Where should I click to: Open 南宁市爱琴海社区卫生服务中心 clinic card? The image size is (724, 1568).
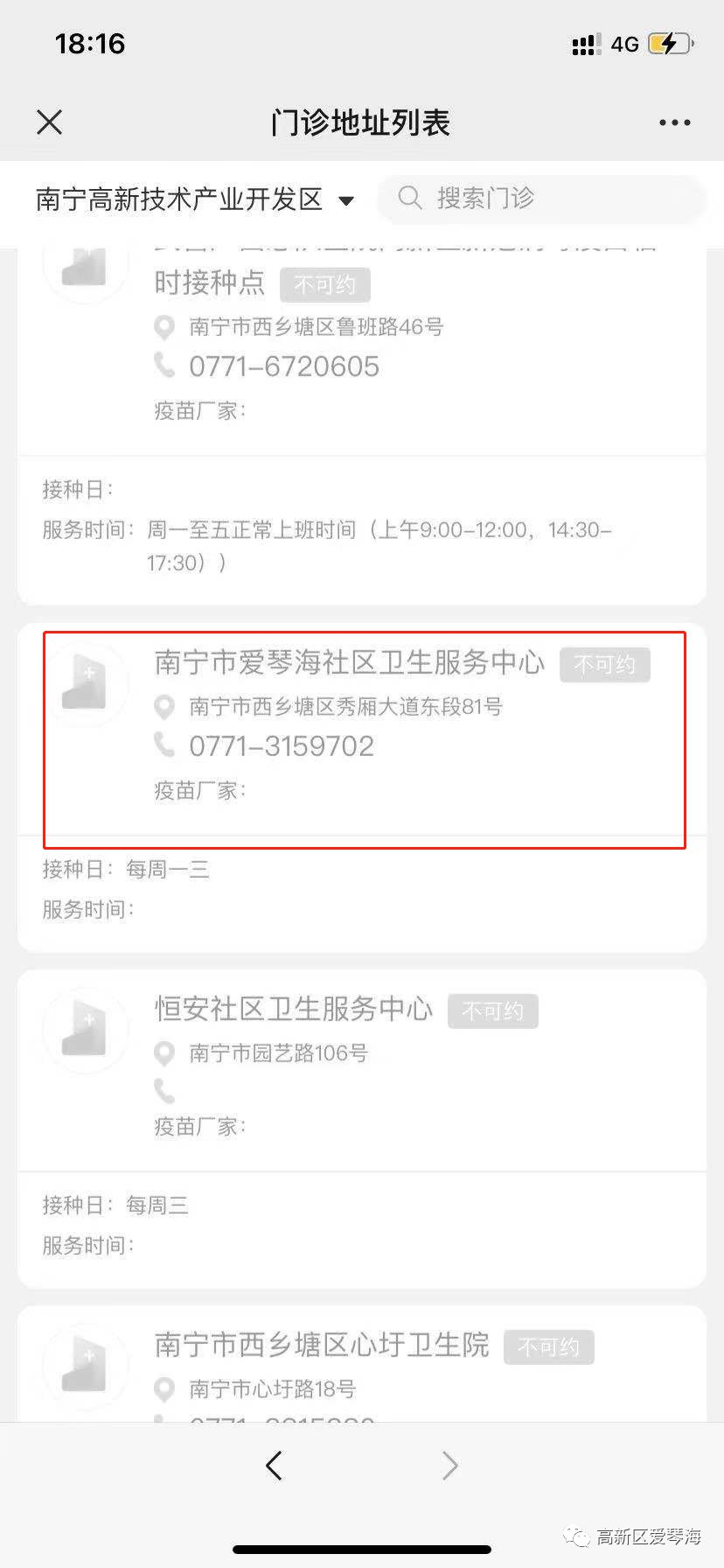pos(350,662)
